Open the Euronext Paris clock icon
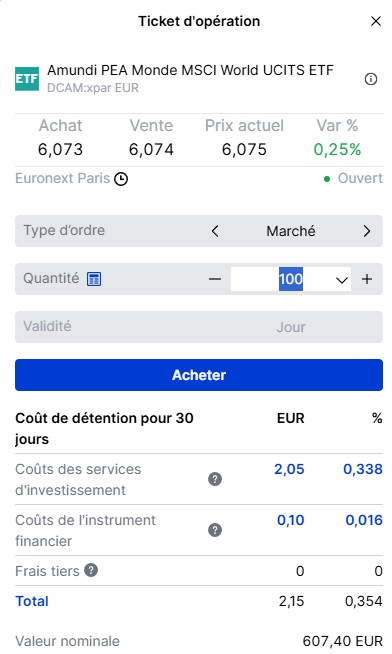This screenshot has height=654, width=392. (x=121, y=179)
